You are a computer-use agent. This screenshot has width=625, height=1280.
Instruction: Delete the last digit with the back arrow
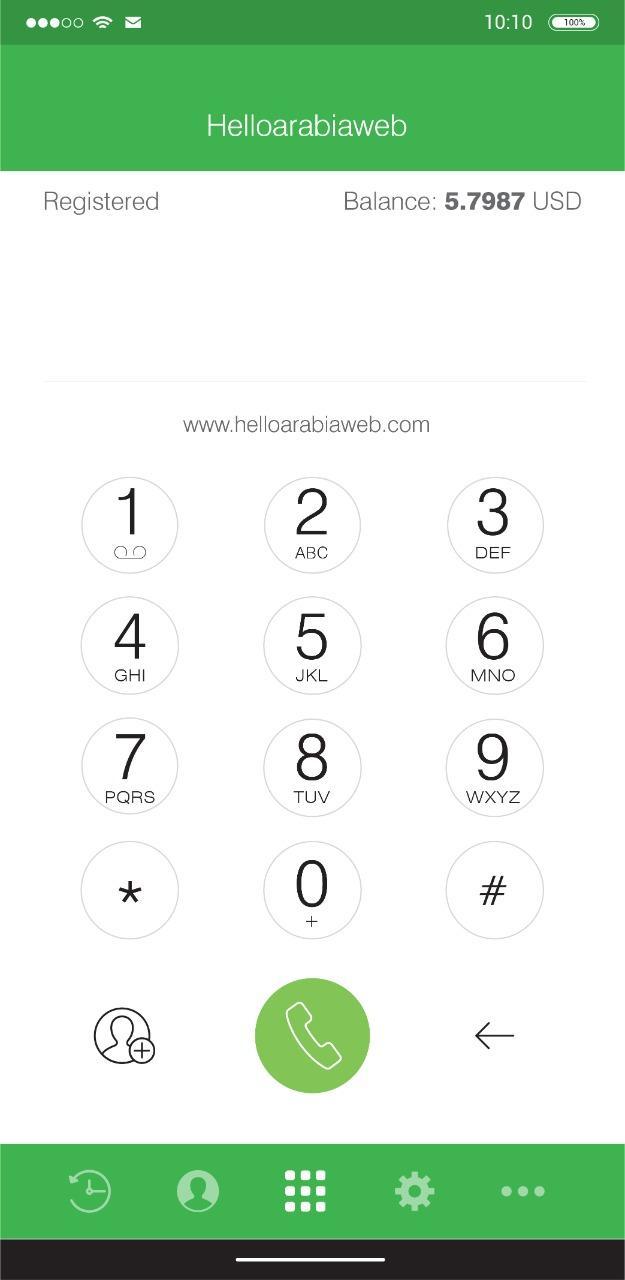click(494, 1036)
